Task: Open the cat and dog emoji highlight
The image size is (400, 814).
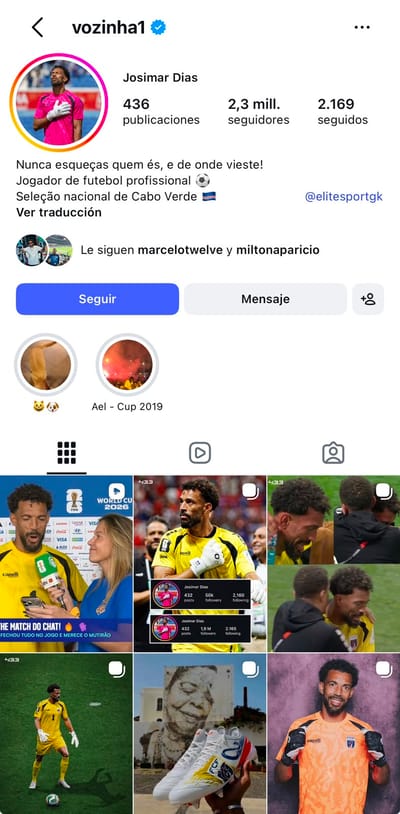Action: 46,373
